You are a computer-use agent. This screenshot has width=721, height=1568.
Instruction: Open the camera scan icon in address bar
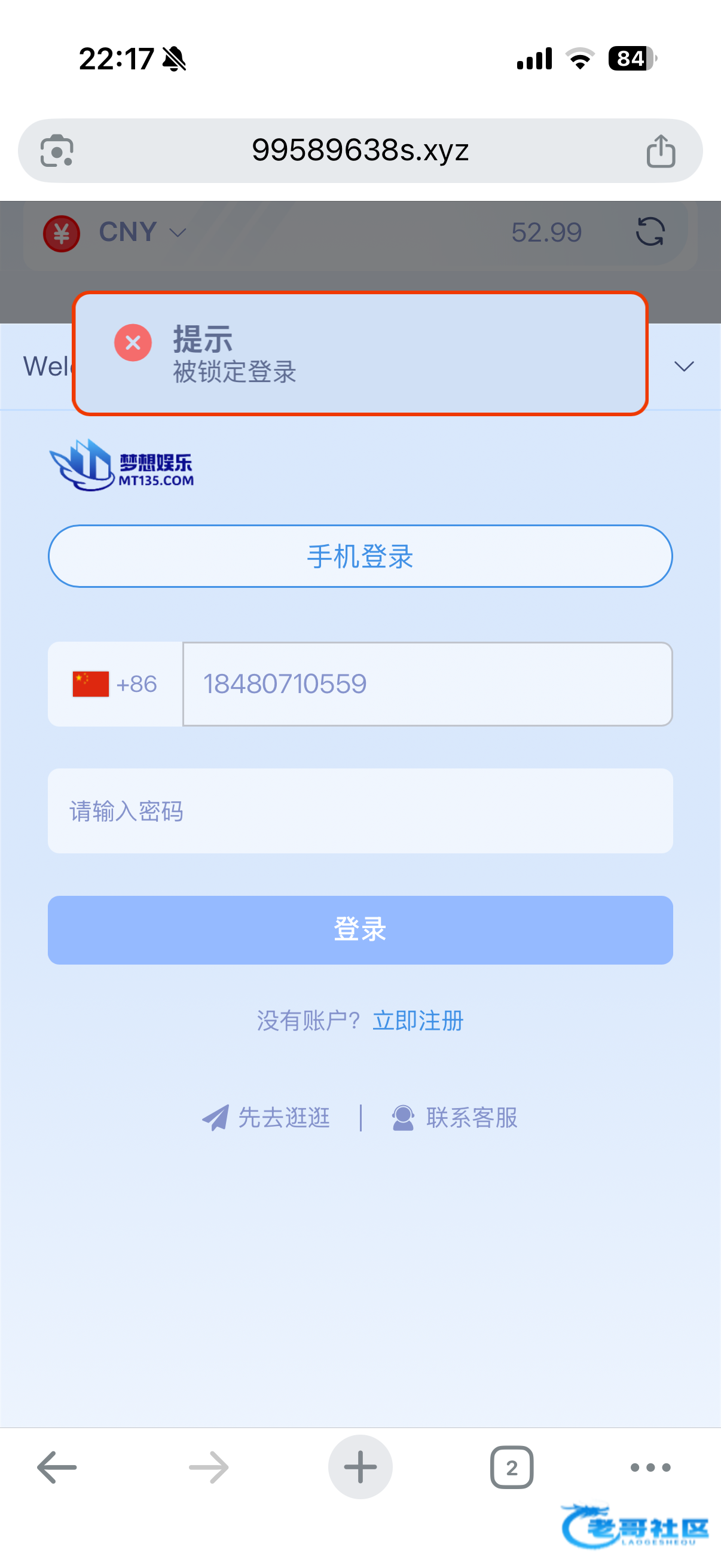[57, 150]
